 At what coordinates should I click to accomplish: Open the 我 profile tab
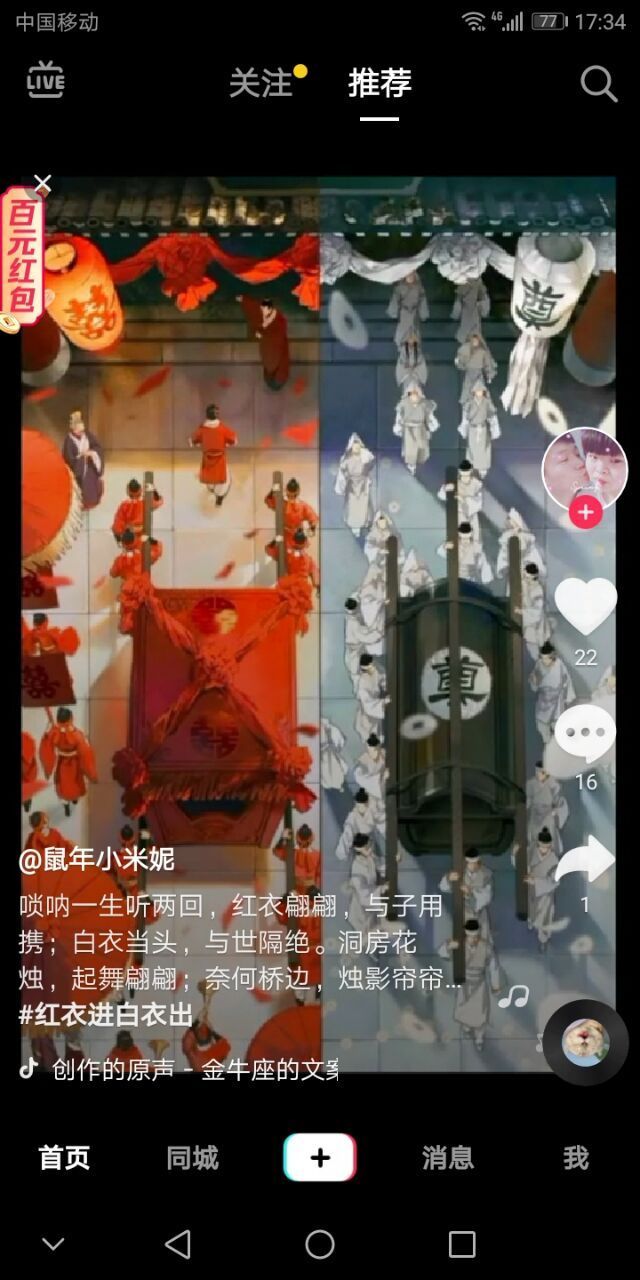(x=576, y=1158)
